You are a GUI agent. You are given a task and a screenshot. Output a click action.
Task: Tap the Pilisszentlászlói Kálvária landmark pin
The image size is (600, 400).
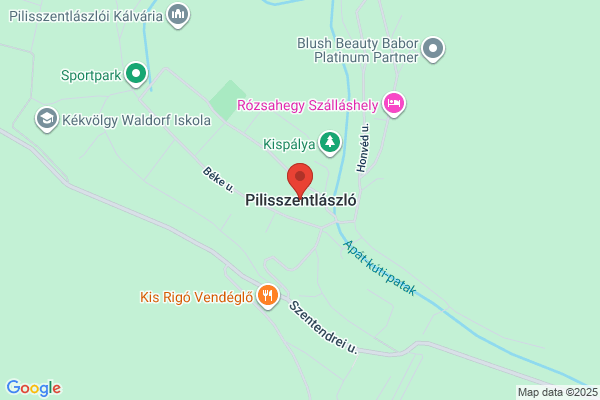click(178, 16)
